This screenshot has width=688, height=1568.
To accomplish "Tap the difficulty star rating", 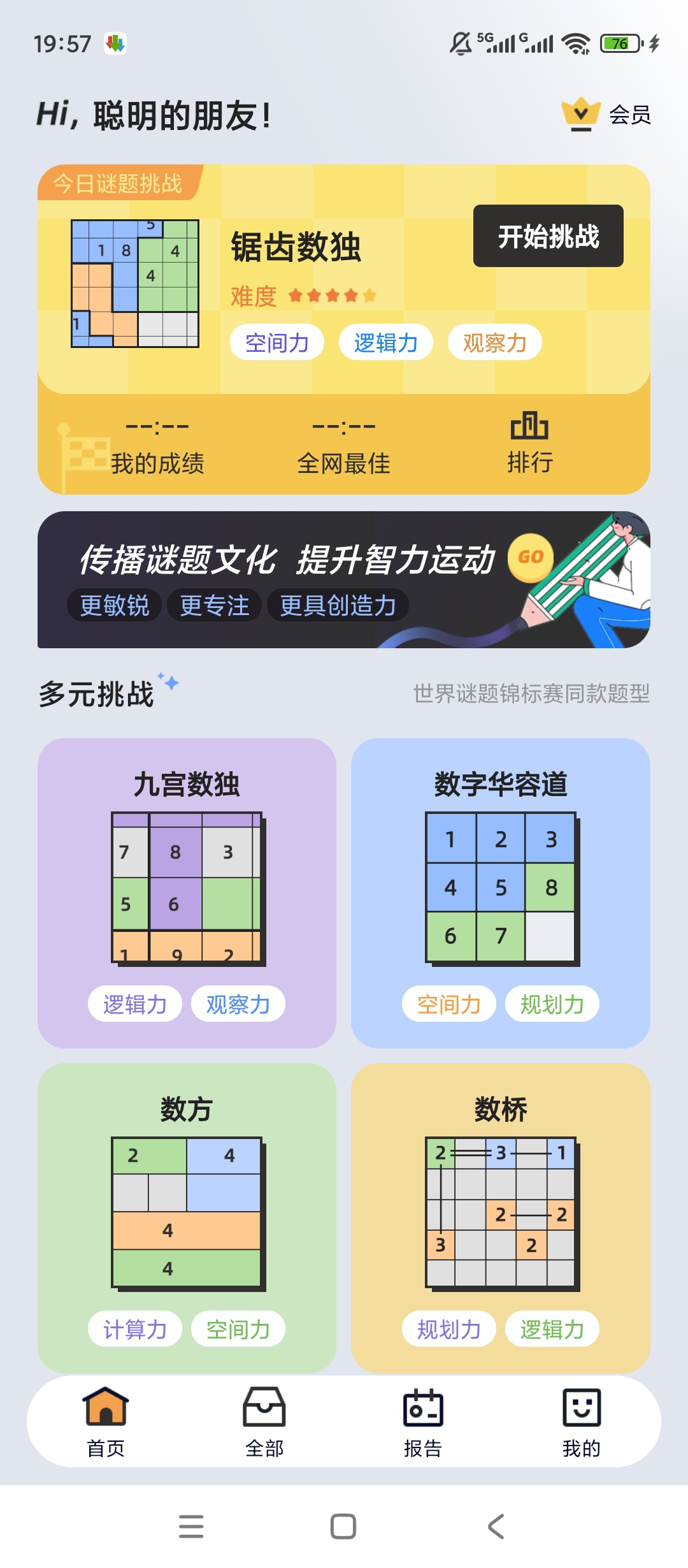I will click(x=333, y=295).
